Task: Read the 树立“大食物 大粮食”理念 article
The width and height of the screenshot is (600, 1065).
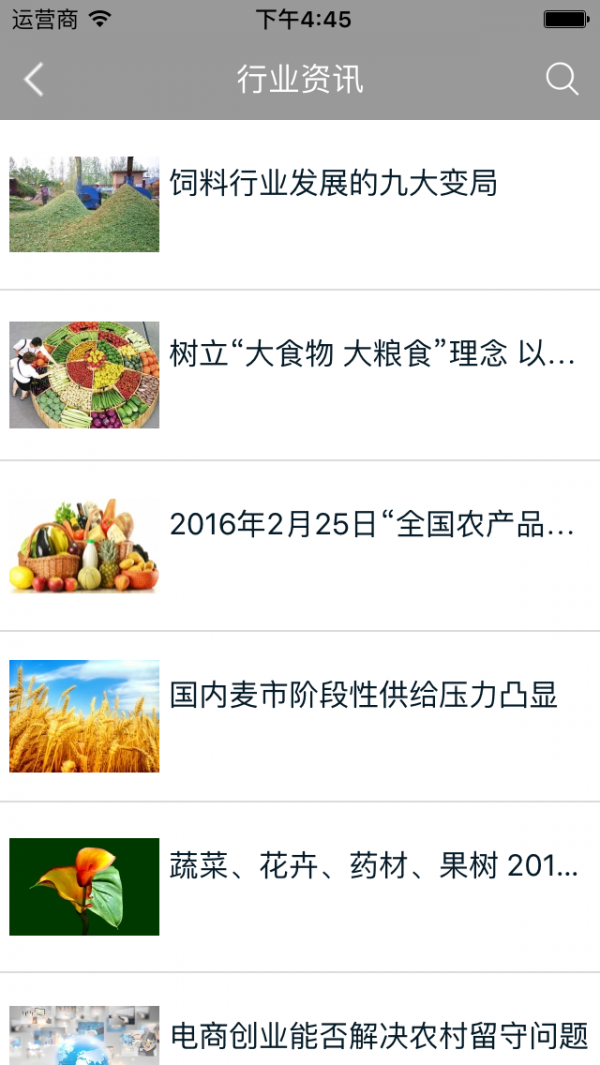Action: point(372,355)
